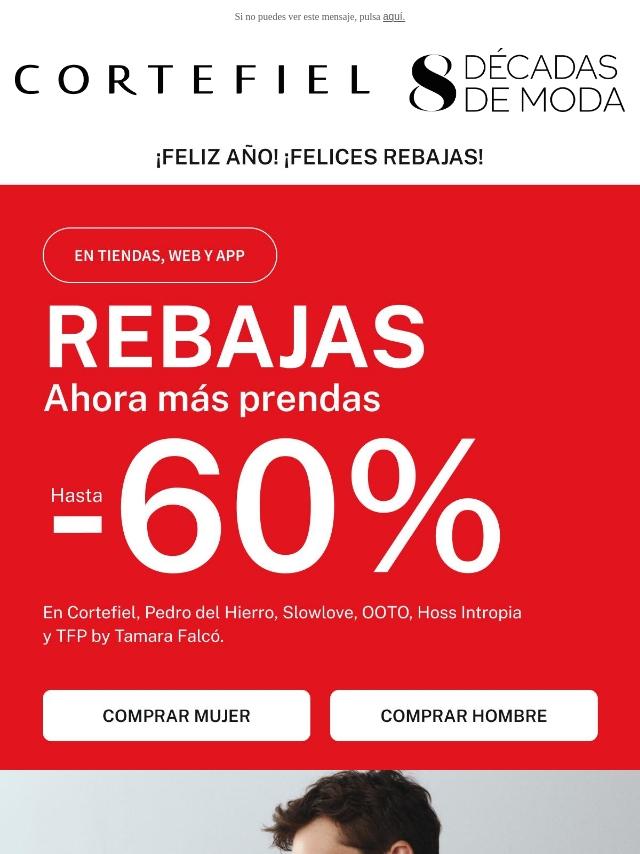Viewport: 640px width, 854px height.
Task: Tap the "En tiendas, web y app" pill
Action: pyautogui.click(x=160, y=256)
